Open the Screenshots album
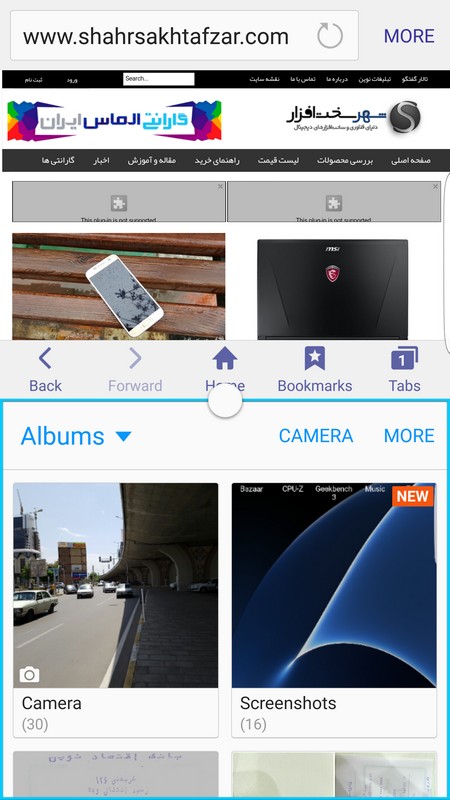The height and width of the screenshot is (800, 450). (x=334, y=610)
